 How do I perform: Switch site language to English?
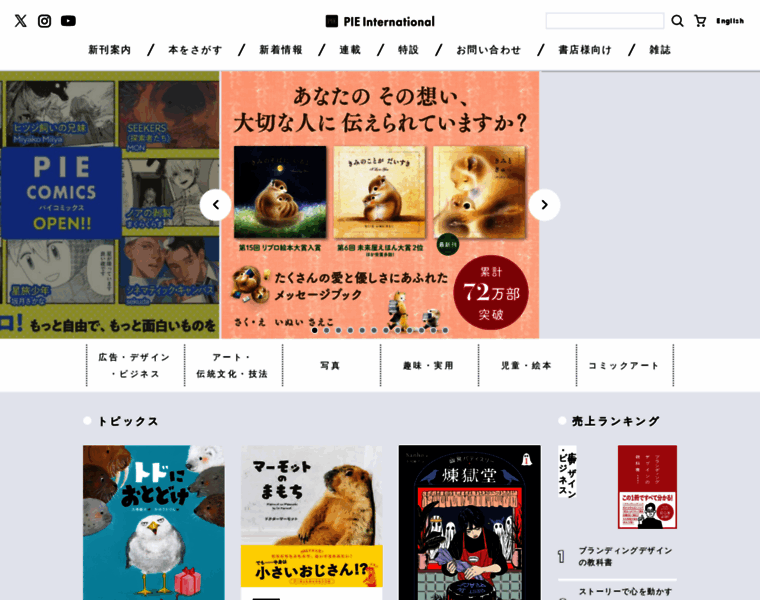click(x=730, y=21)
